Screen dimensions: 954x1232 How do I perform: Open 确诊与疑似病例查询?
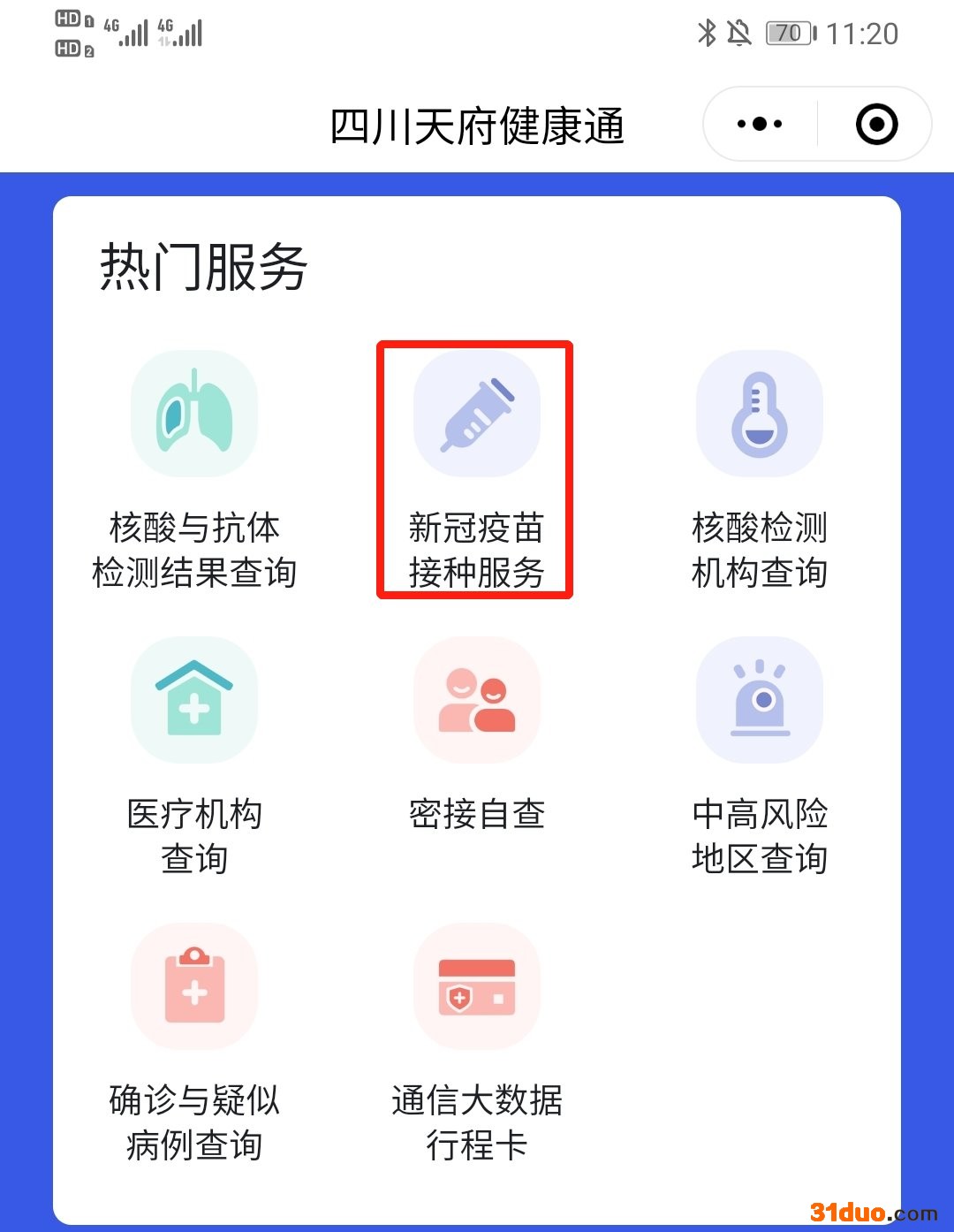click(194, 986)
